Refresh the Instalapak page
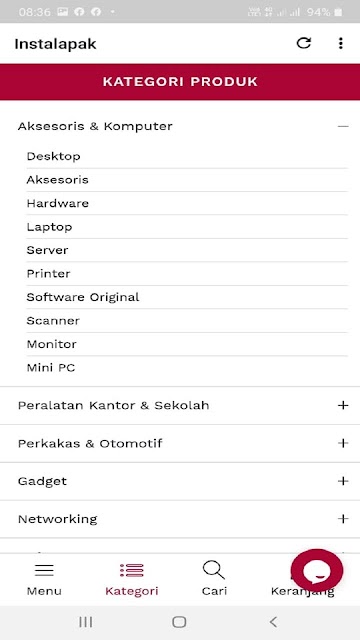This screenshot has width=360, height=640. (304, 43)
